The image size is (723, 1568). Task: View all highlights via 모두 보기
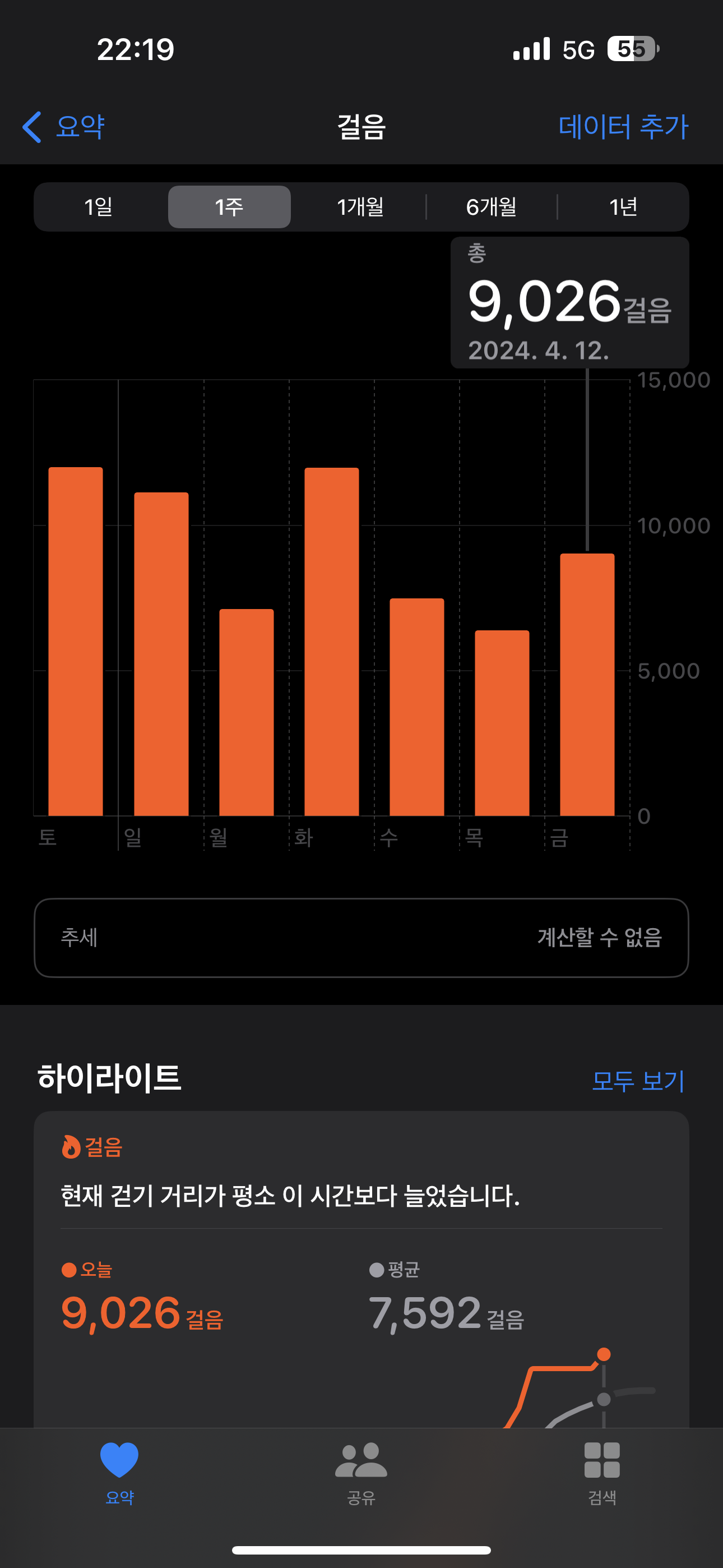point(638,1081)
